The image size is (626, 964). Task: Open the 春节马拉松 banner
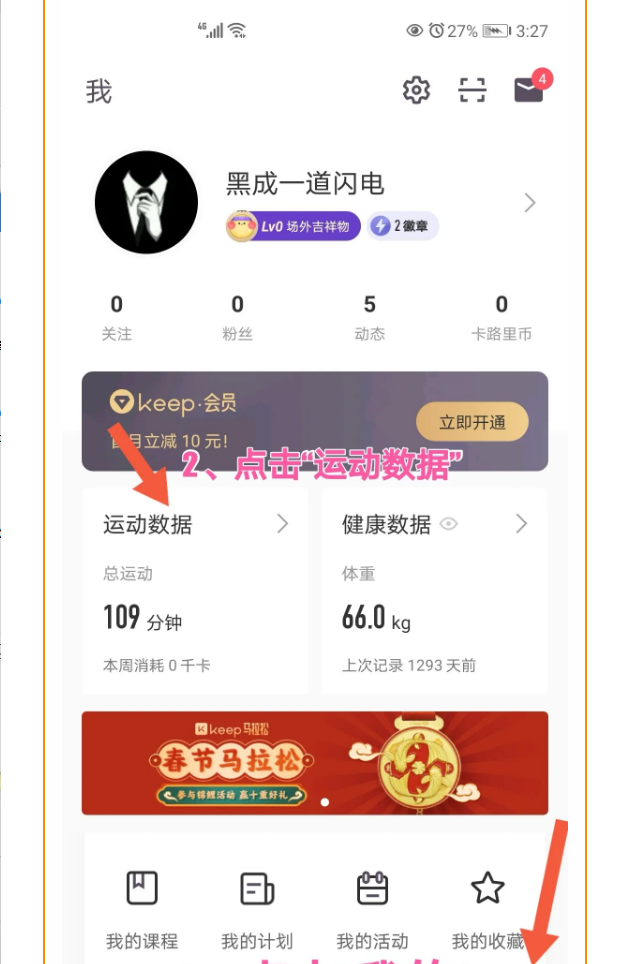(x=314, y=760)
